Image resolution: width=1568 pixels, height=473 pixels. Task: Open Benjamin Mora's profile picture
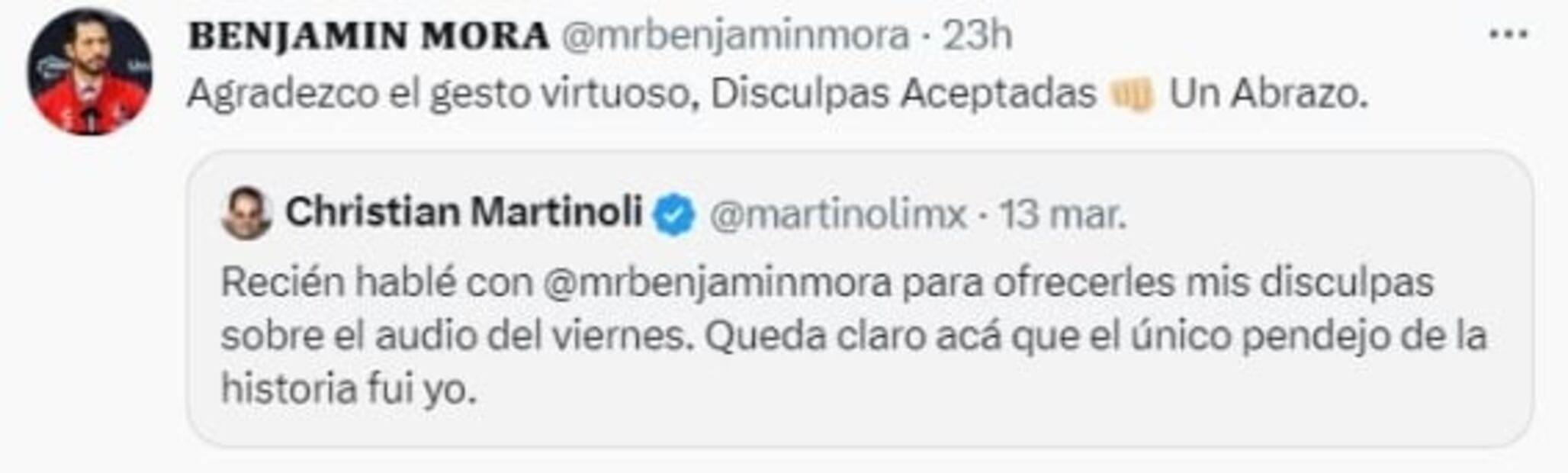(x=89, y=72)
